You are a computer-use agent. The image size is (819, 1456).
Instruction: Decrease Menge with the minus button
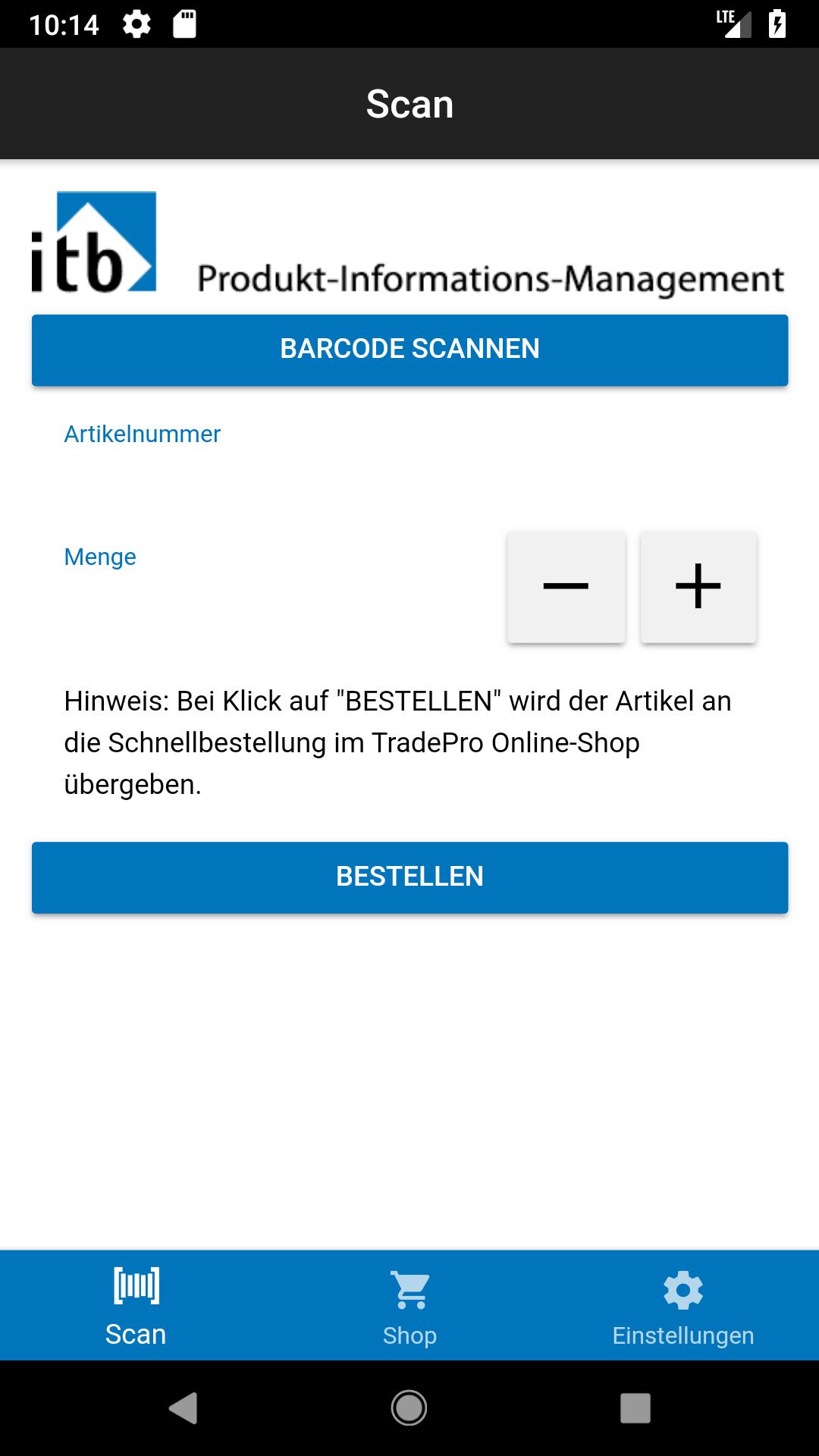(566, 587)
